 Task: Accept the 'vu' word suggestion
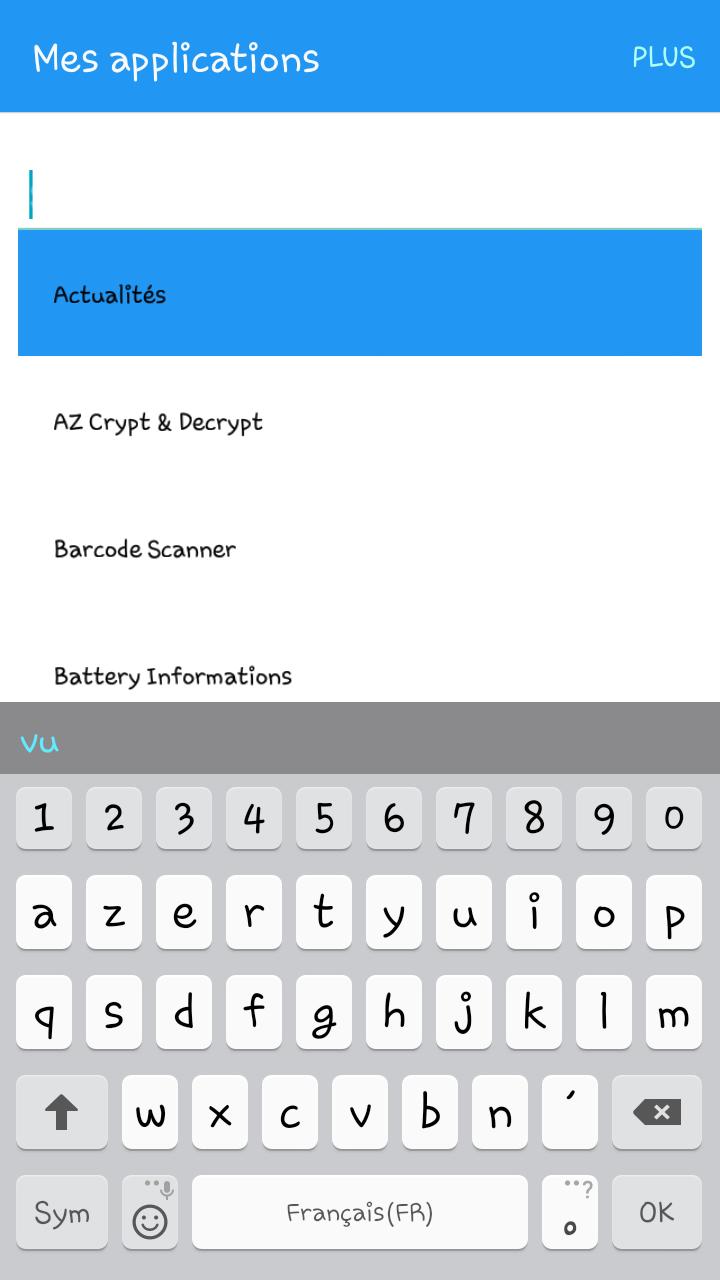(x=40, y=742)
